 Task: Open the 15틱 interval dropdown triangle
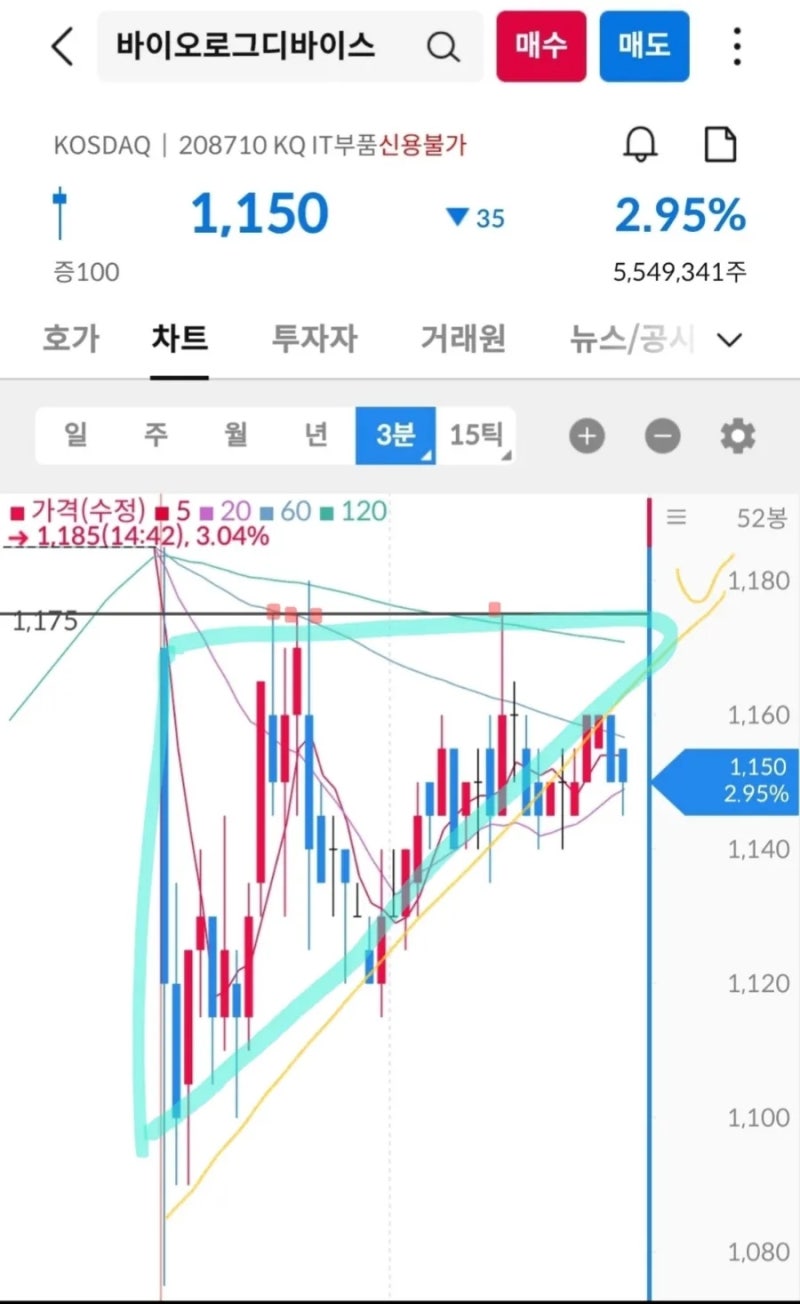[x=505, y=456]
